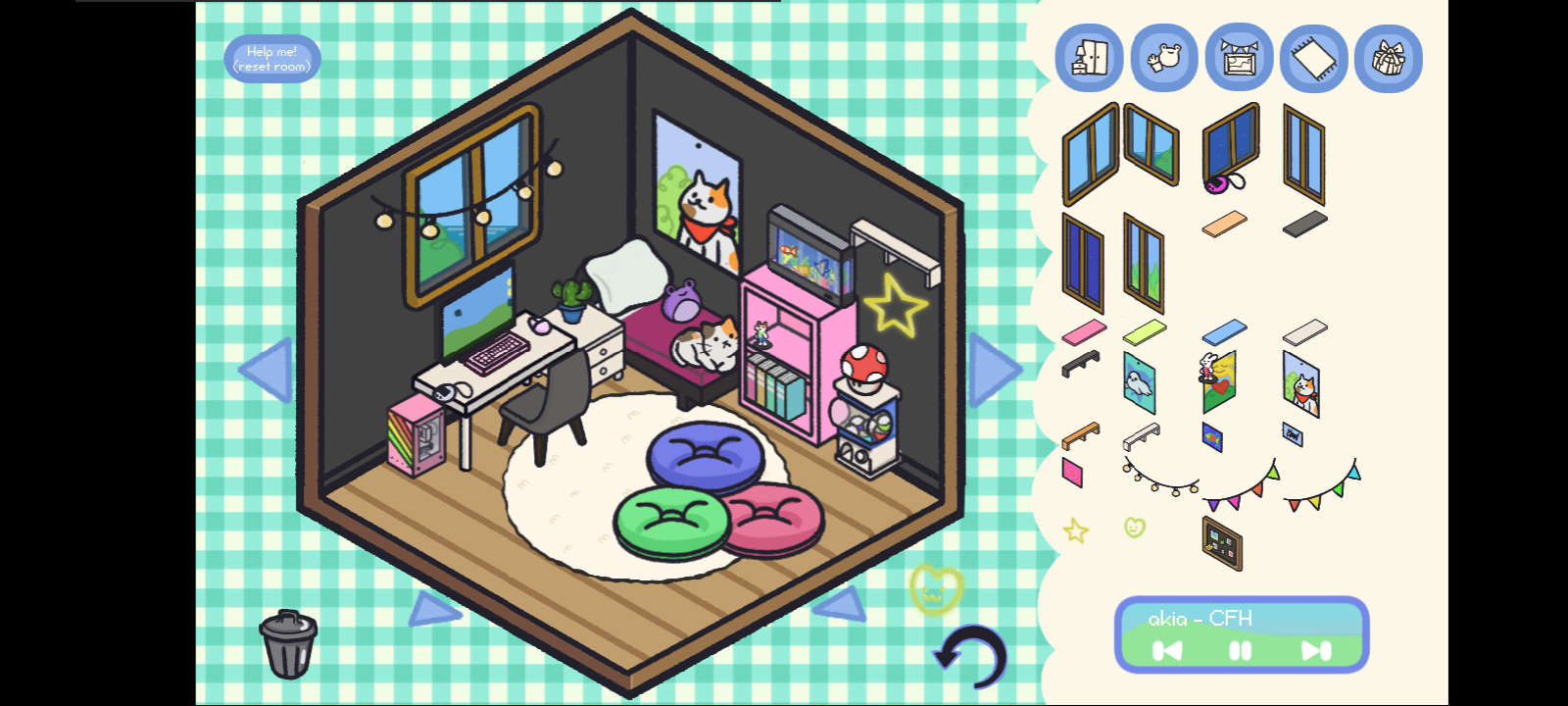The image size is (1568, 706).
Task: Select the string lights garland item
Action: pos(1159,478)
